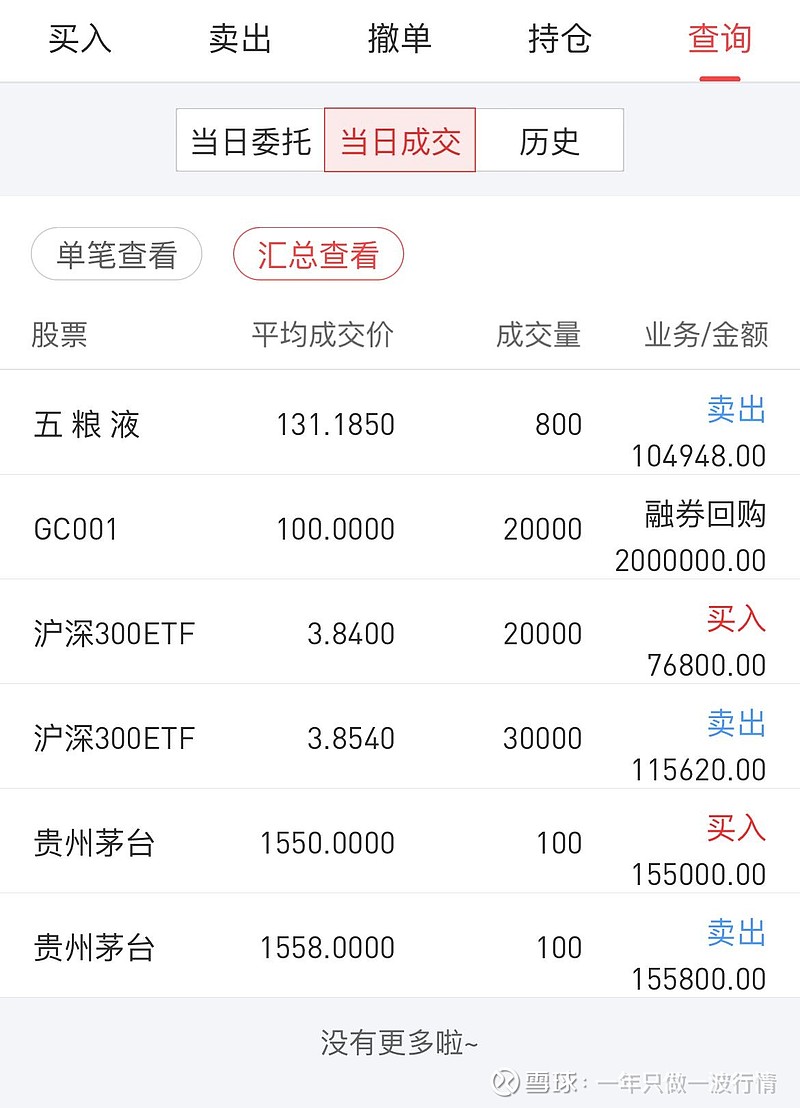Screen dimensions: 800x1108
Task: Click the 股票 column header
Action: [x=57, y=335]
